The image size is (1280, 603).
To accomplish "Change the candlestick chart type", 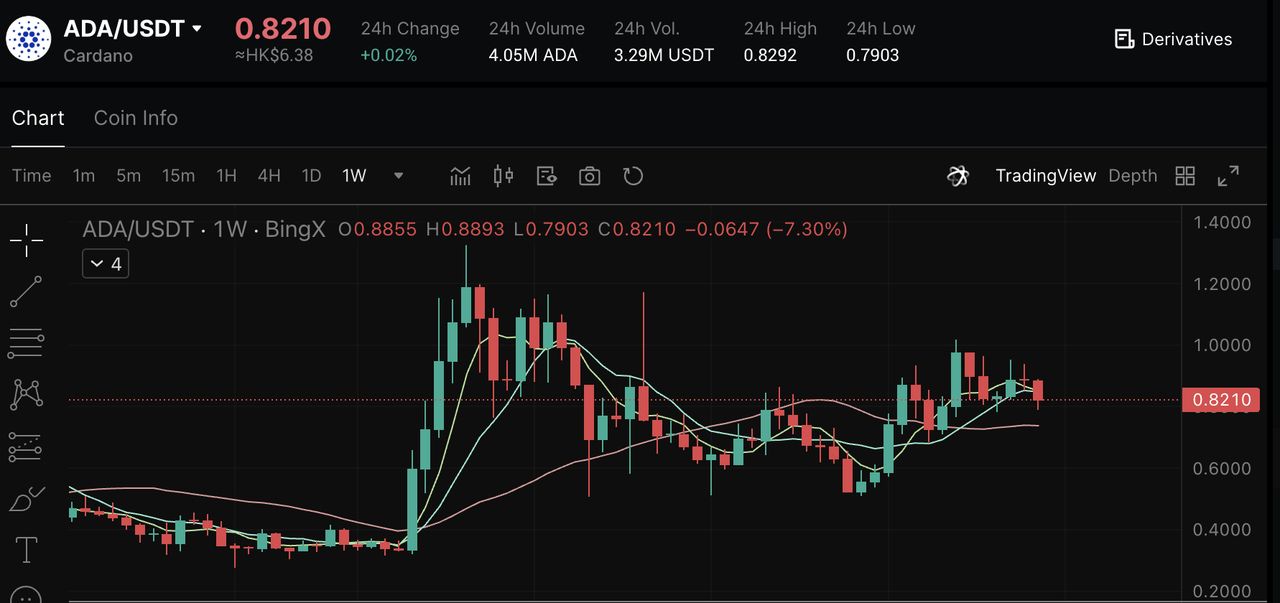I will [503, 176].
